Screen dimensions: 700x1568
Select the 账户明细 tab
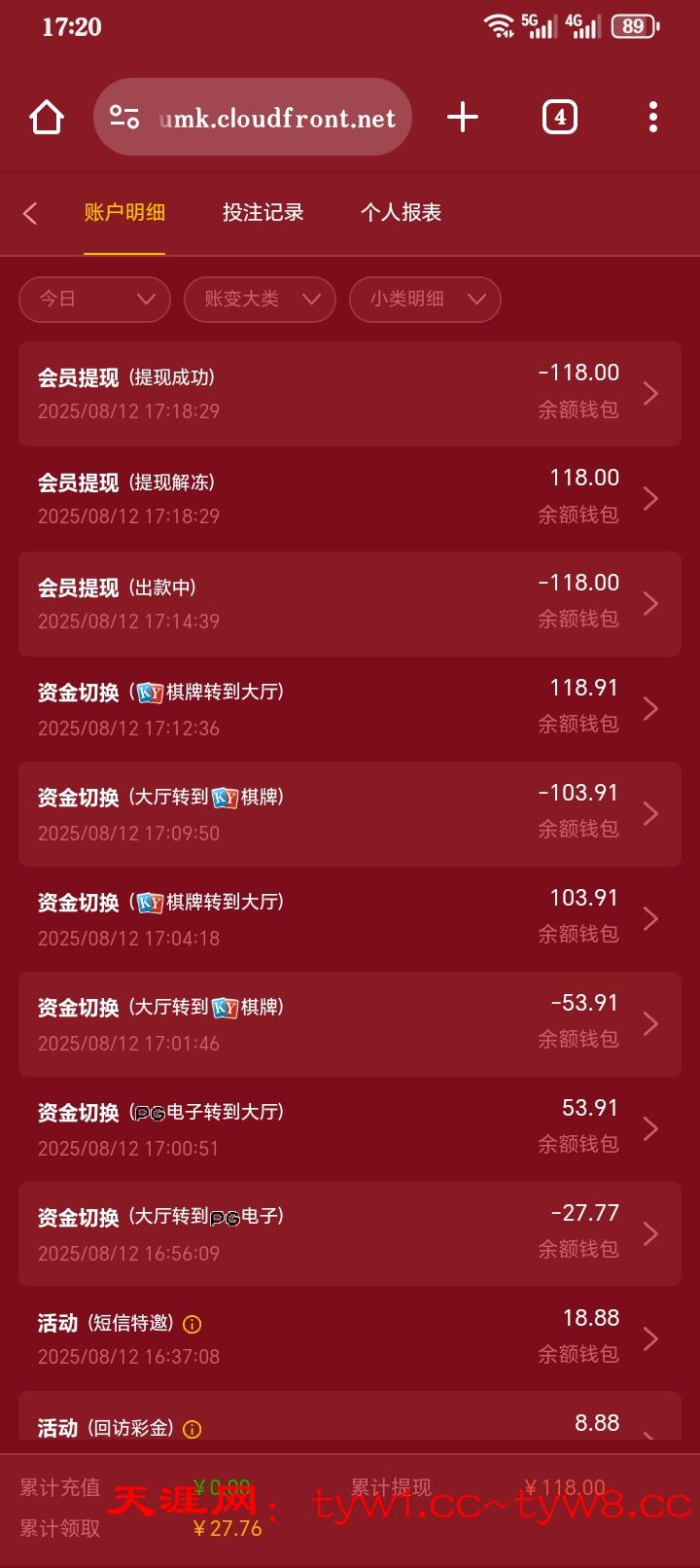tap(124, 213)
